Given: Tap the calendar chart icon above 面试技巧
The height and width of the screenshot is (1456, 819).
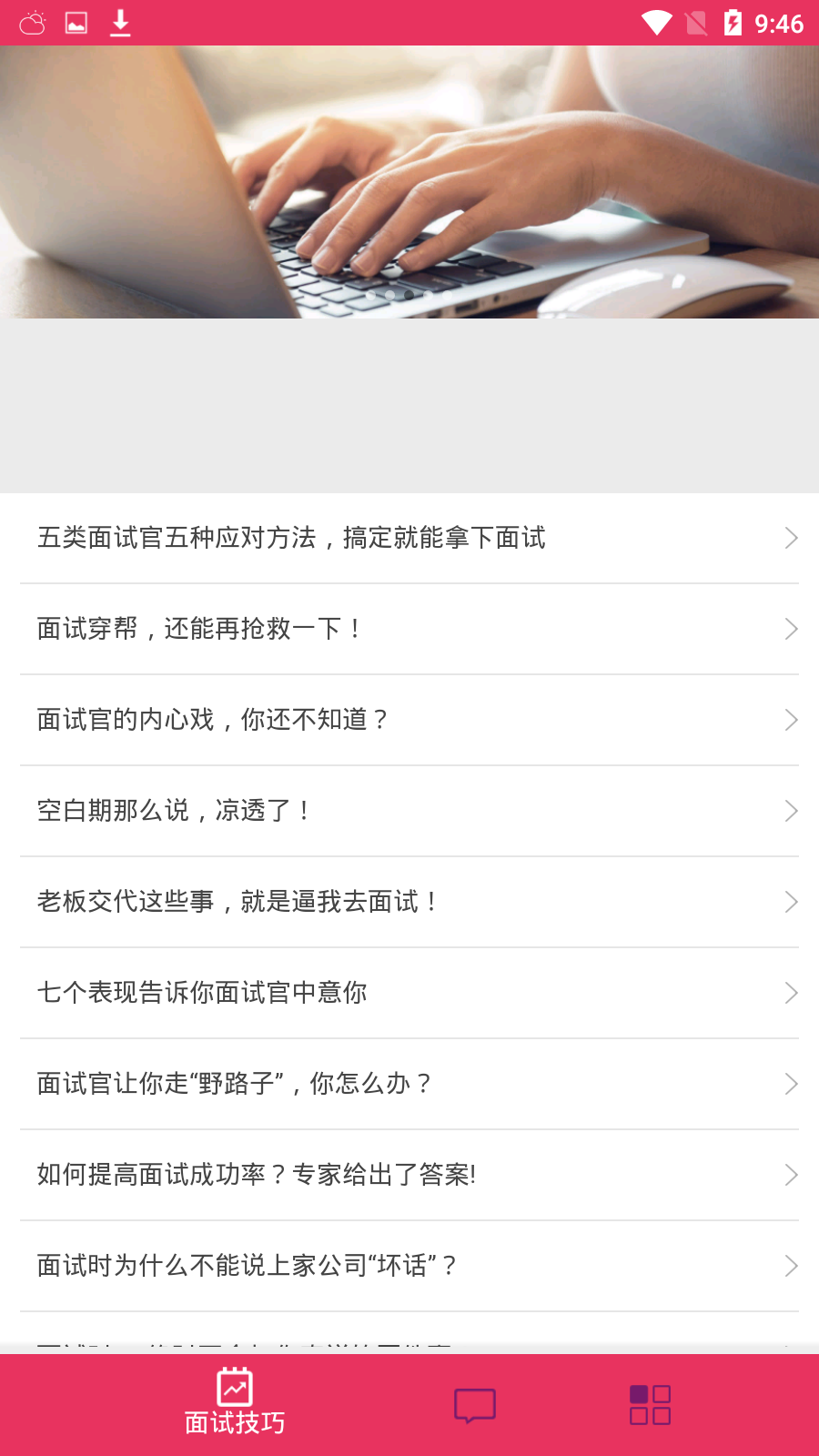Looking at the screenshot, I should 234,1387.
